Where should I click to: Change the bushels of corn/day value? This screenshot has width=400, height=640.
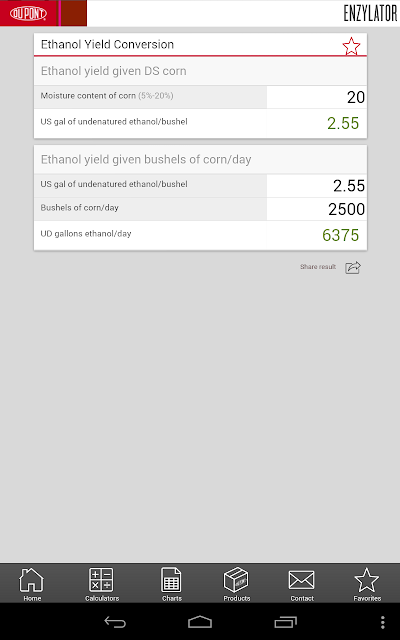(317, 209)
